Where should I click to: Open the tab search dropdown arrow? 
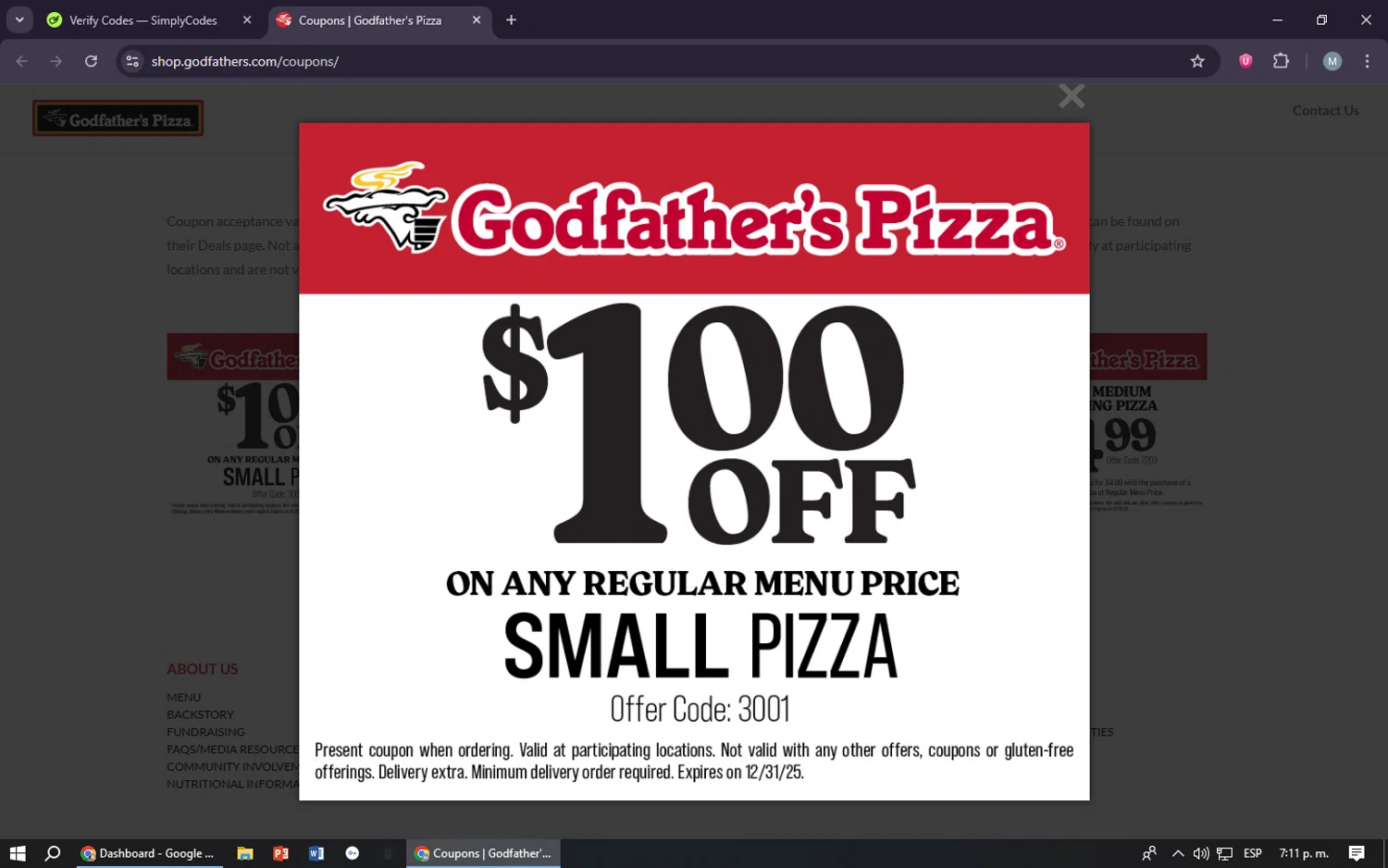(19, 20)
